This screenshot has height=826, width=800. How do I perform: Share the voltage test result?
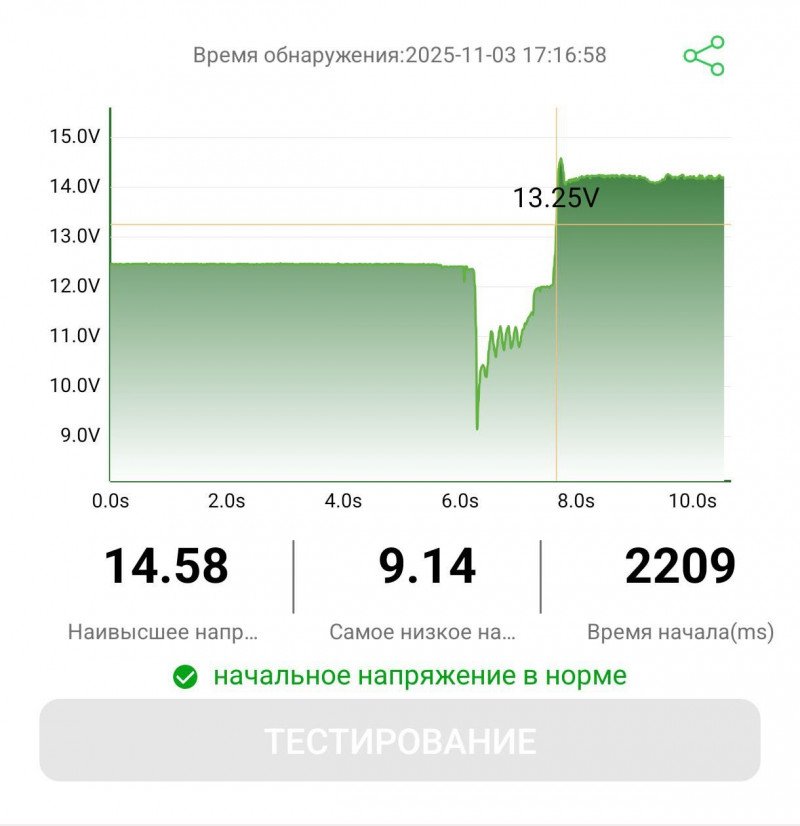(x=704, y=56)
